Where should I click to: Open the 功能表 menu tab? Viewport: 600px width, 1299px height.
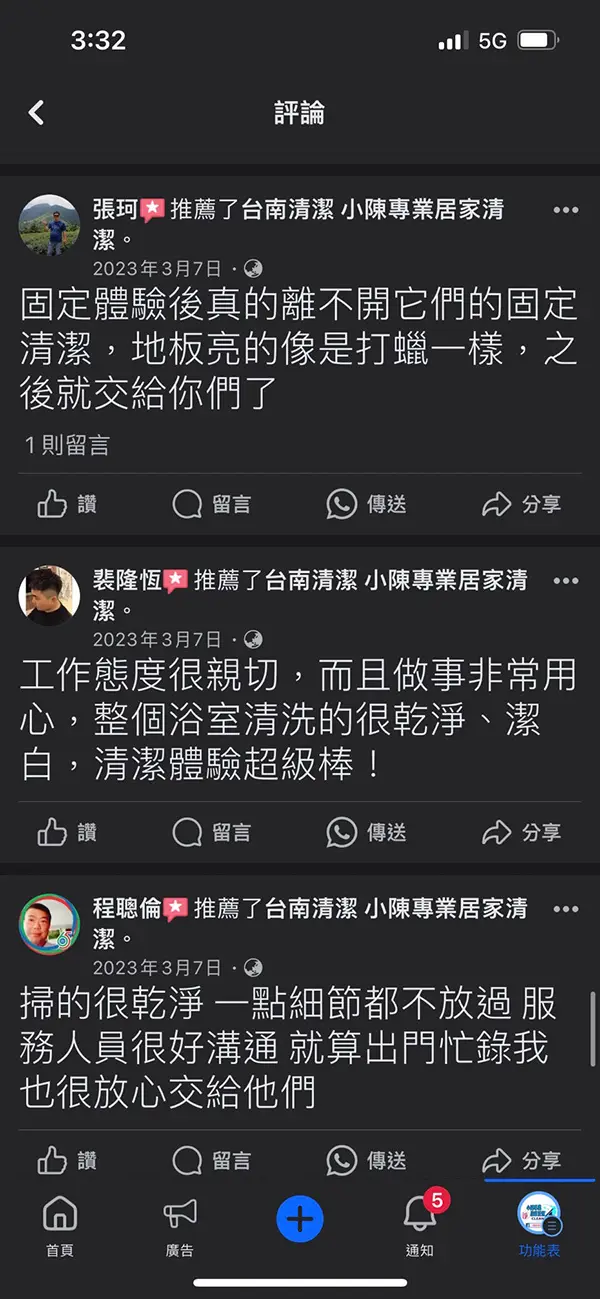click(x=539, y=1225)
